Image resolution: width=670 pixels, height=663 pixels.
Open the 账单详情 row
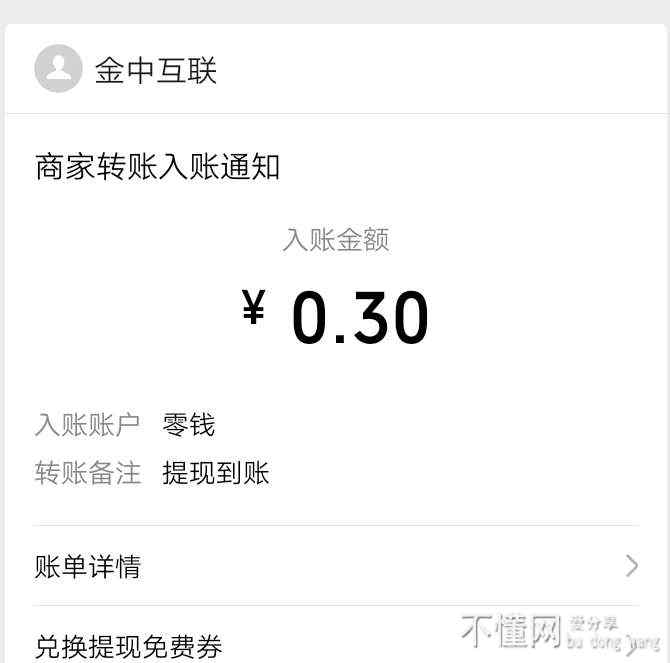click(x=335, y=567)
